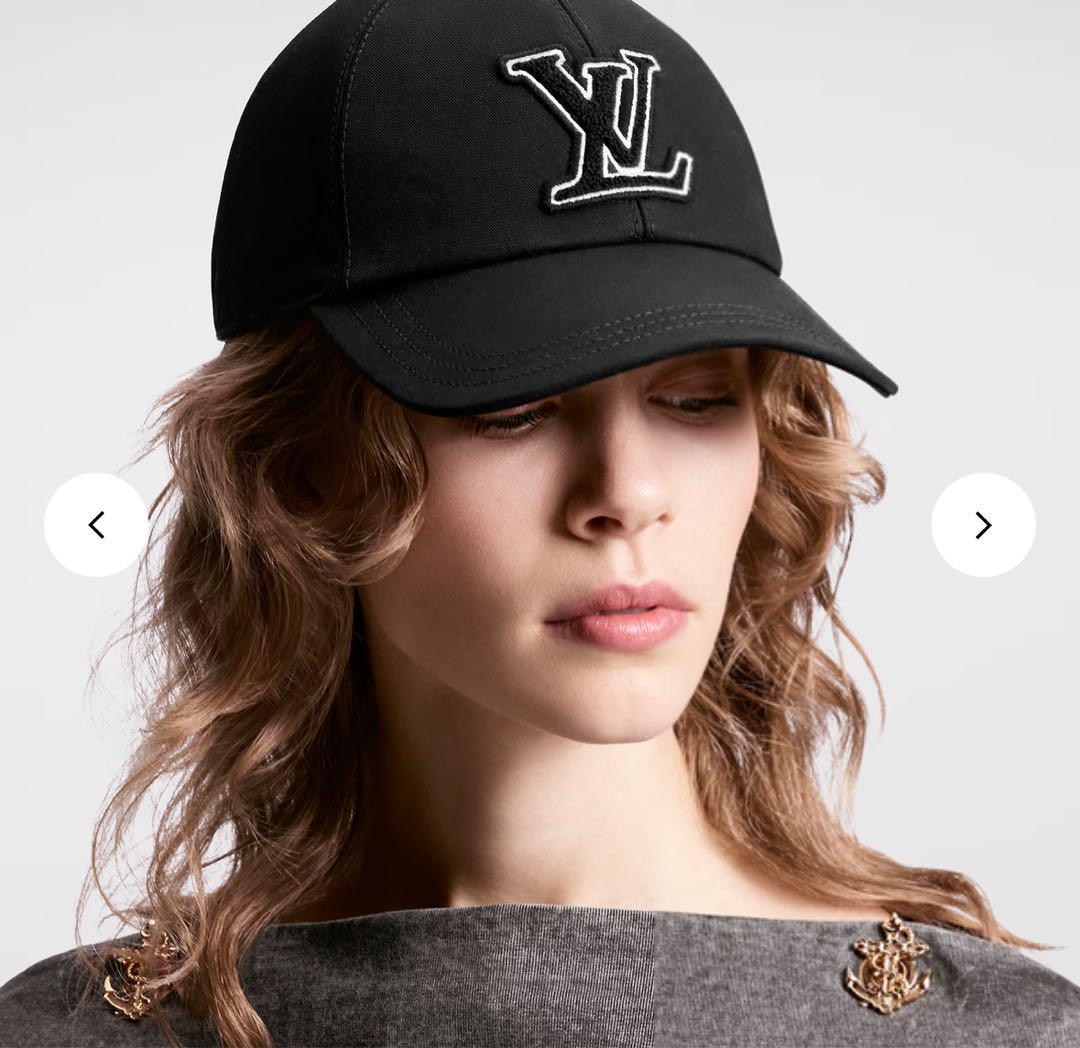1080x1048 pixels.
Task: Go to the next product image
Action: tap(983, 525)
